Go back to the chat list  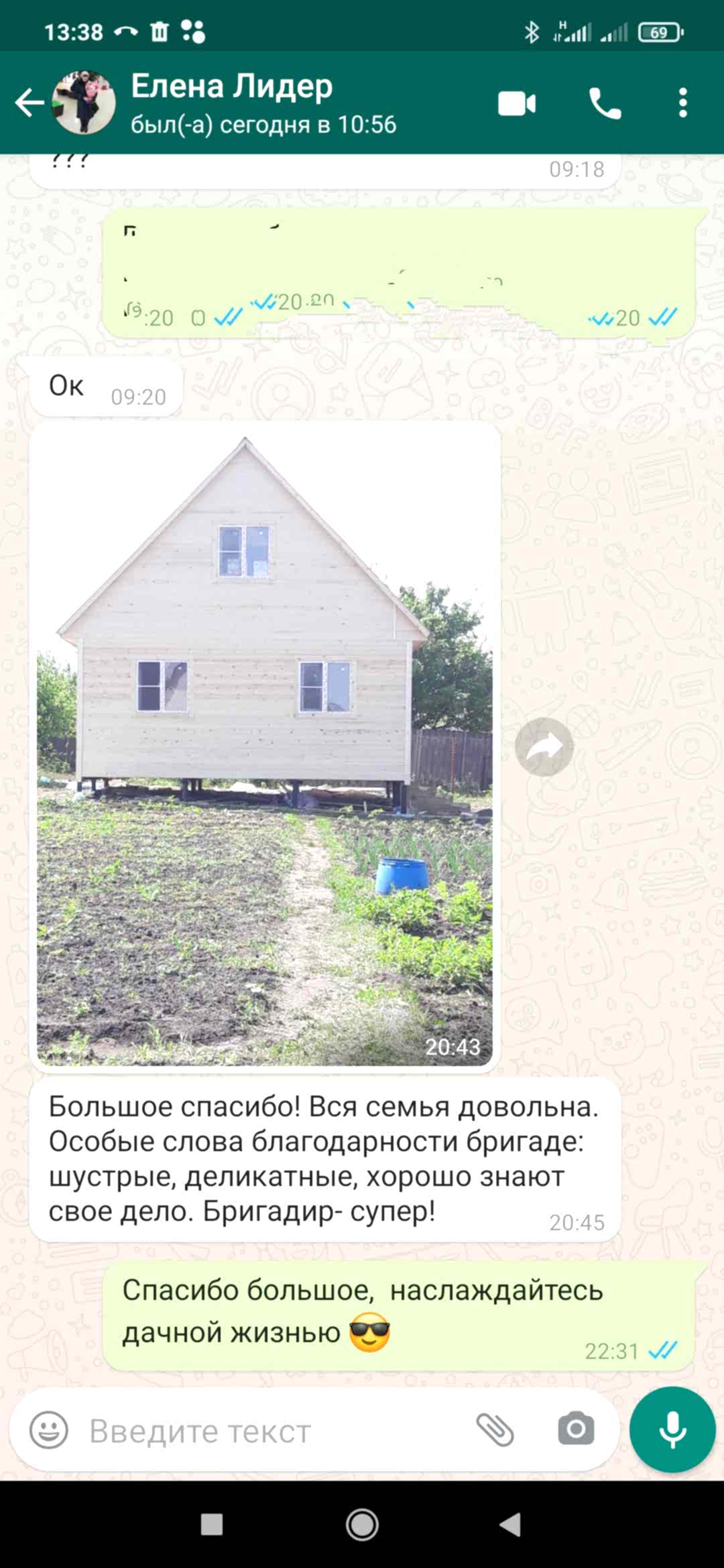[29, 103]
